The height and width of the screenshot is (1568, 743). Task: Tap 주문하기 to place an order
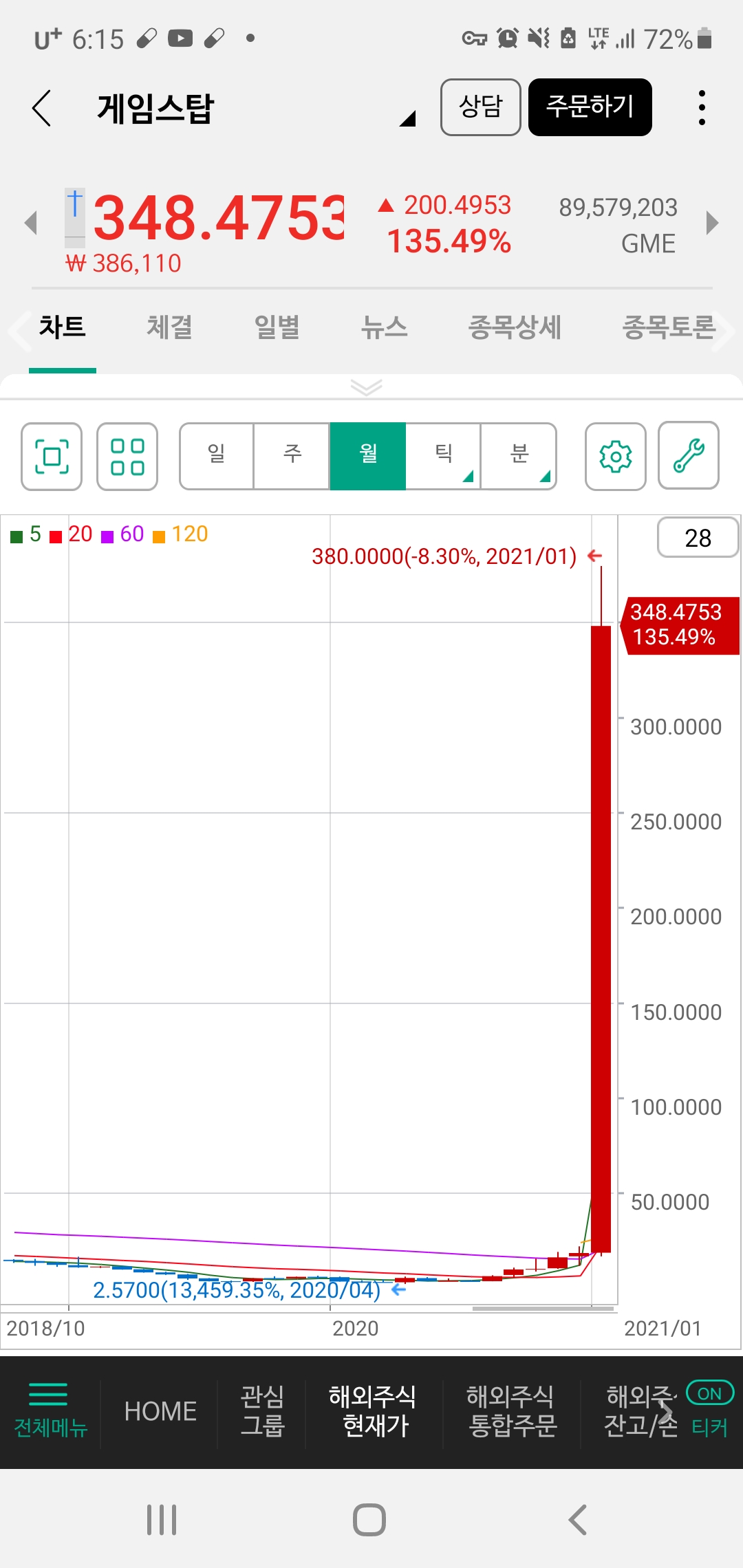pos(590,107)
